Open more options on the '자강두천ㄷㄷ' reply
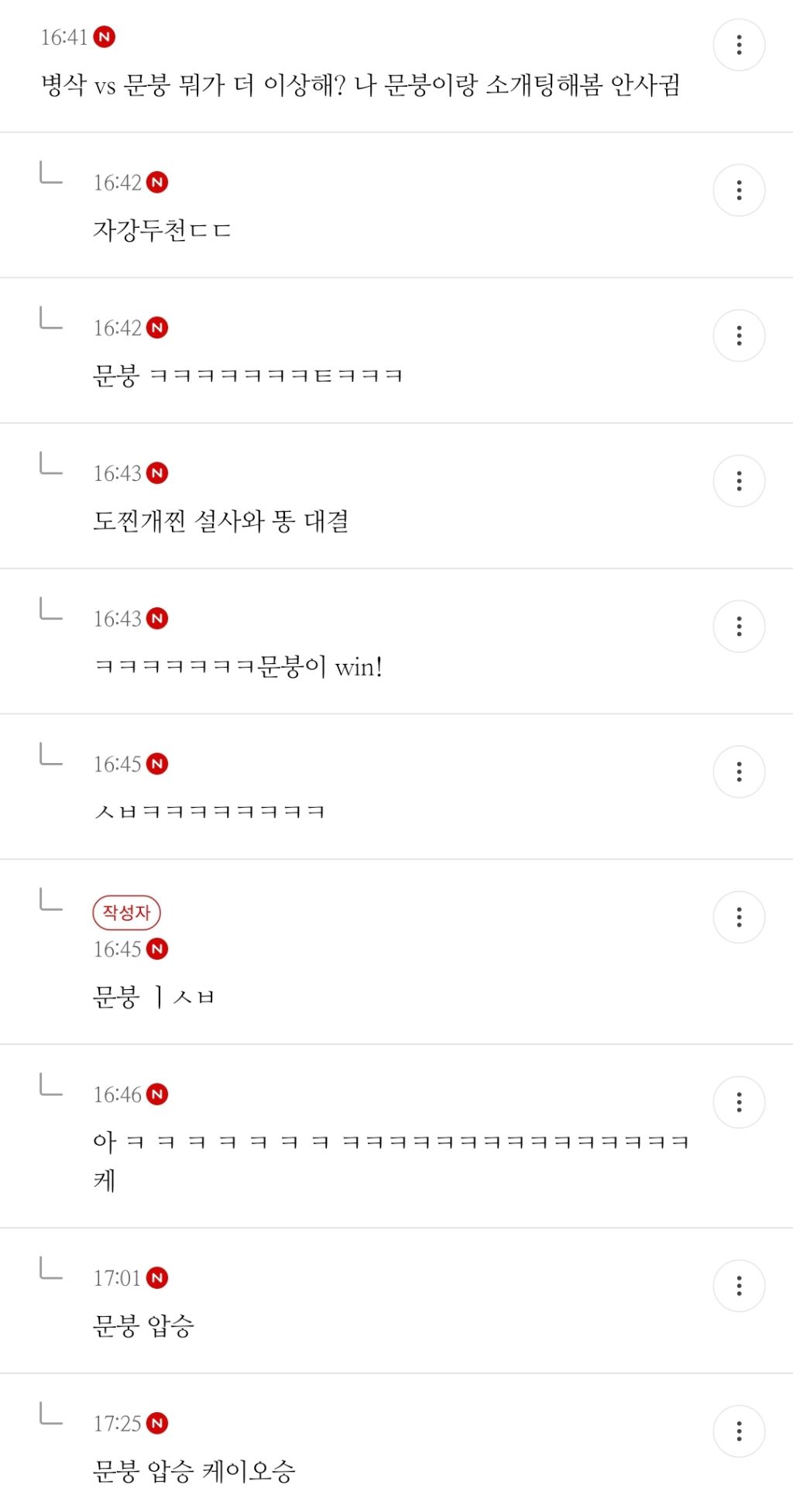 tap(739, 191)
